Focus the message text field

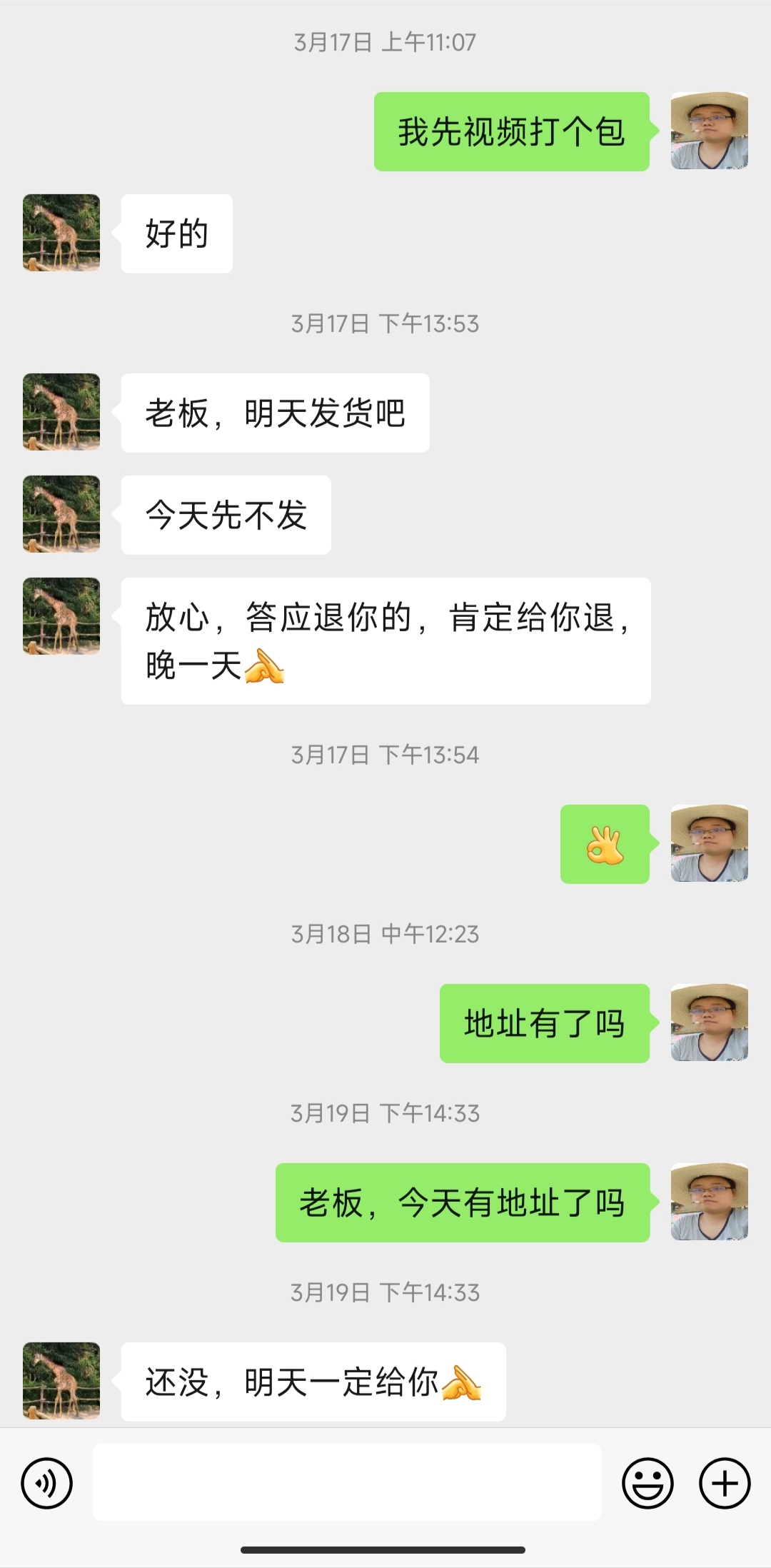pos(346,1482)
